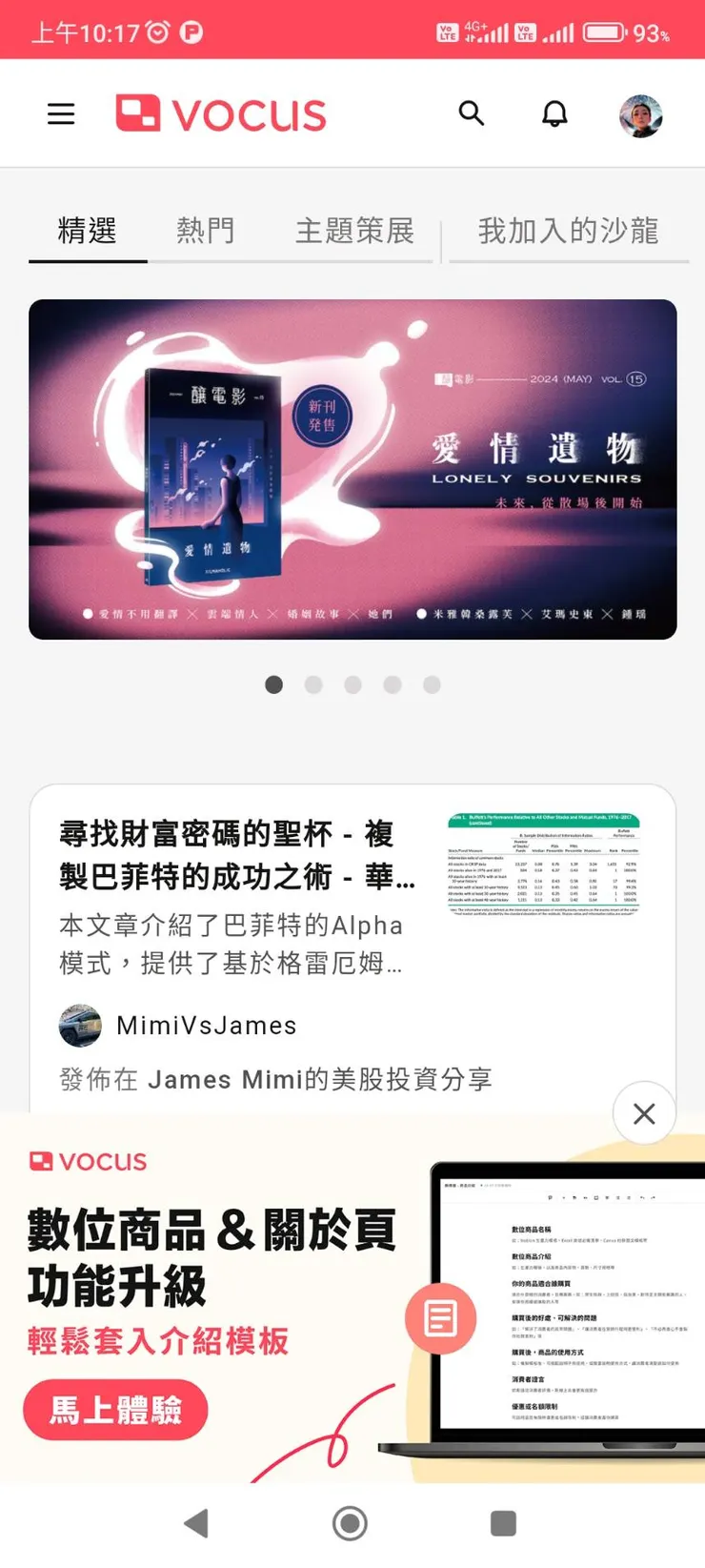Screen dimensions: 705x1568
Task: Click MimiVsJames author avatar
Action: click(x=80, y=1026)
